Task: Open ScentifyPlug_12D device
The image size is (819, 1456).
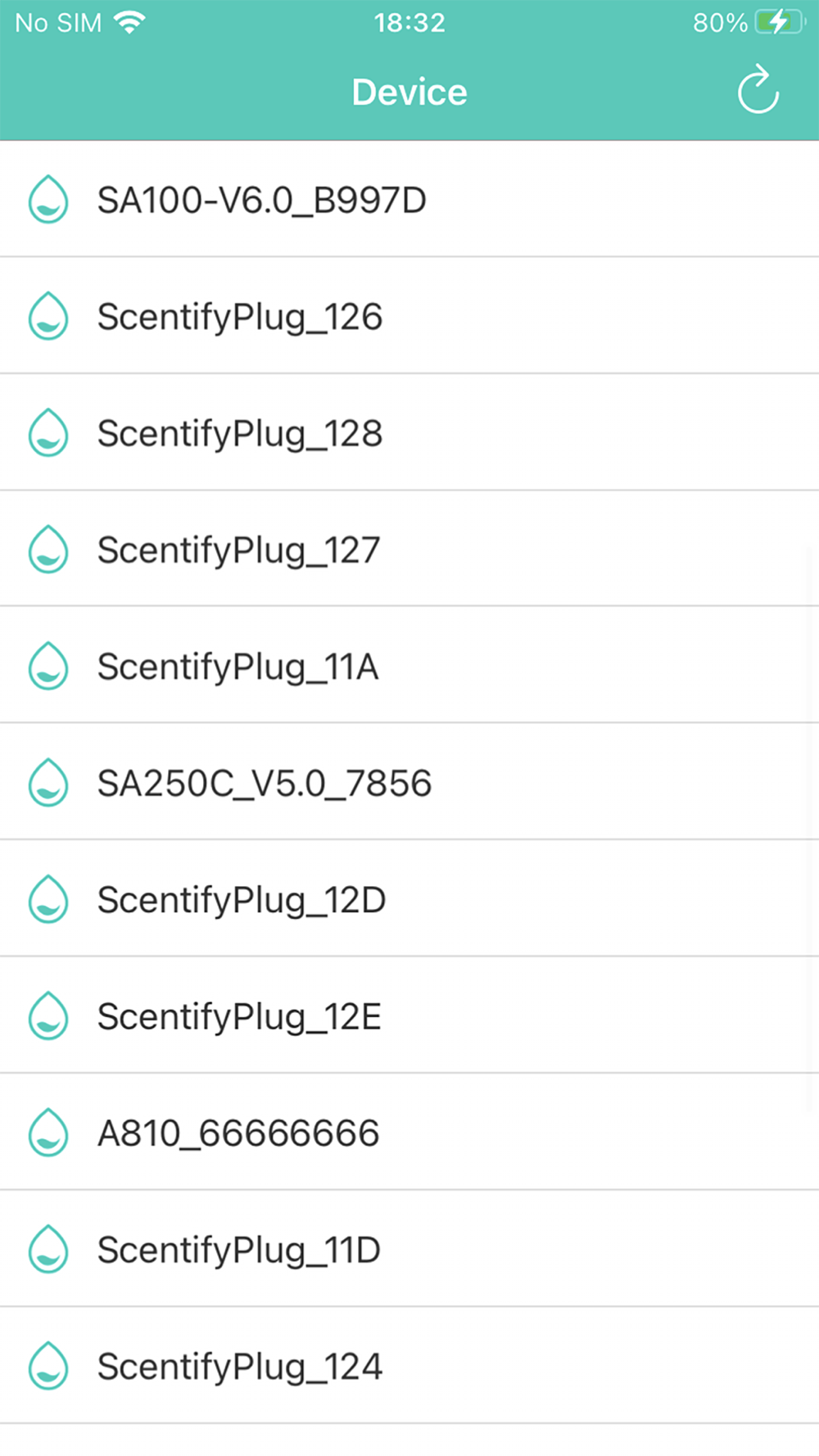Action: coord(409,898)
